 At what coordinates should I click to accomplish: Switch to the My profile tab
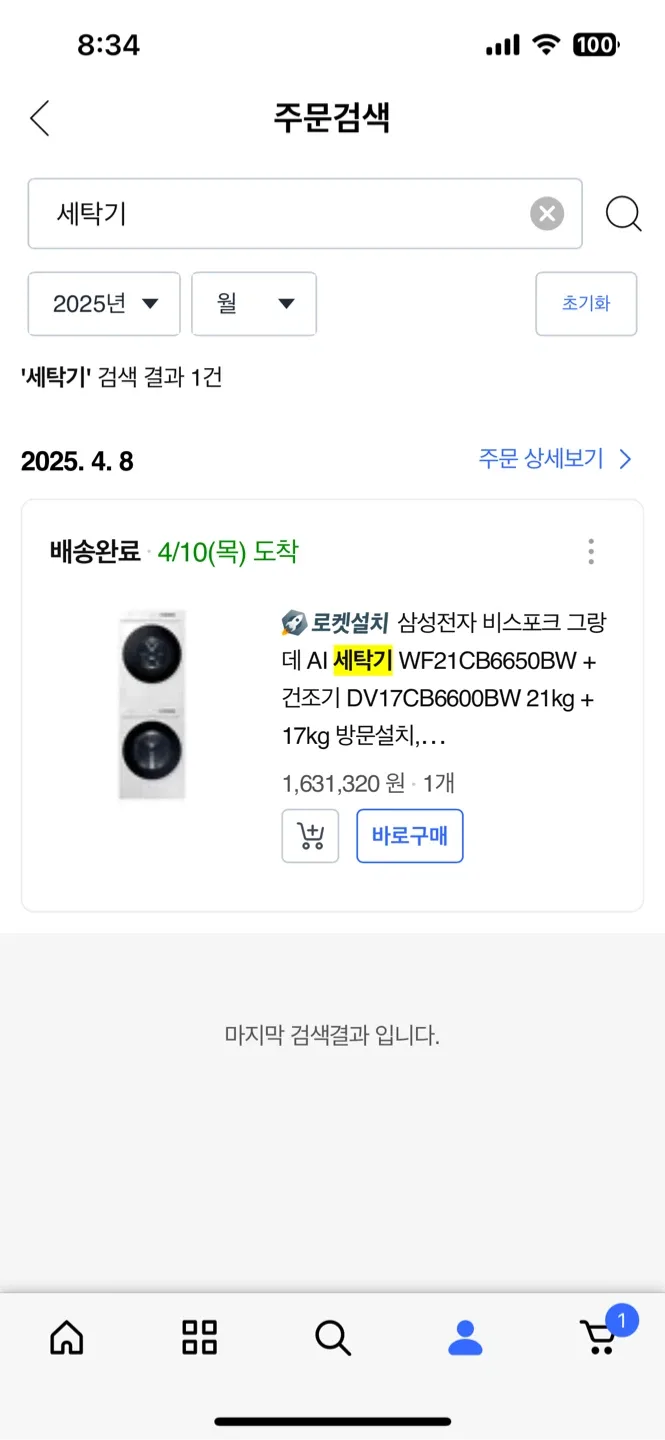(465, 1337)
